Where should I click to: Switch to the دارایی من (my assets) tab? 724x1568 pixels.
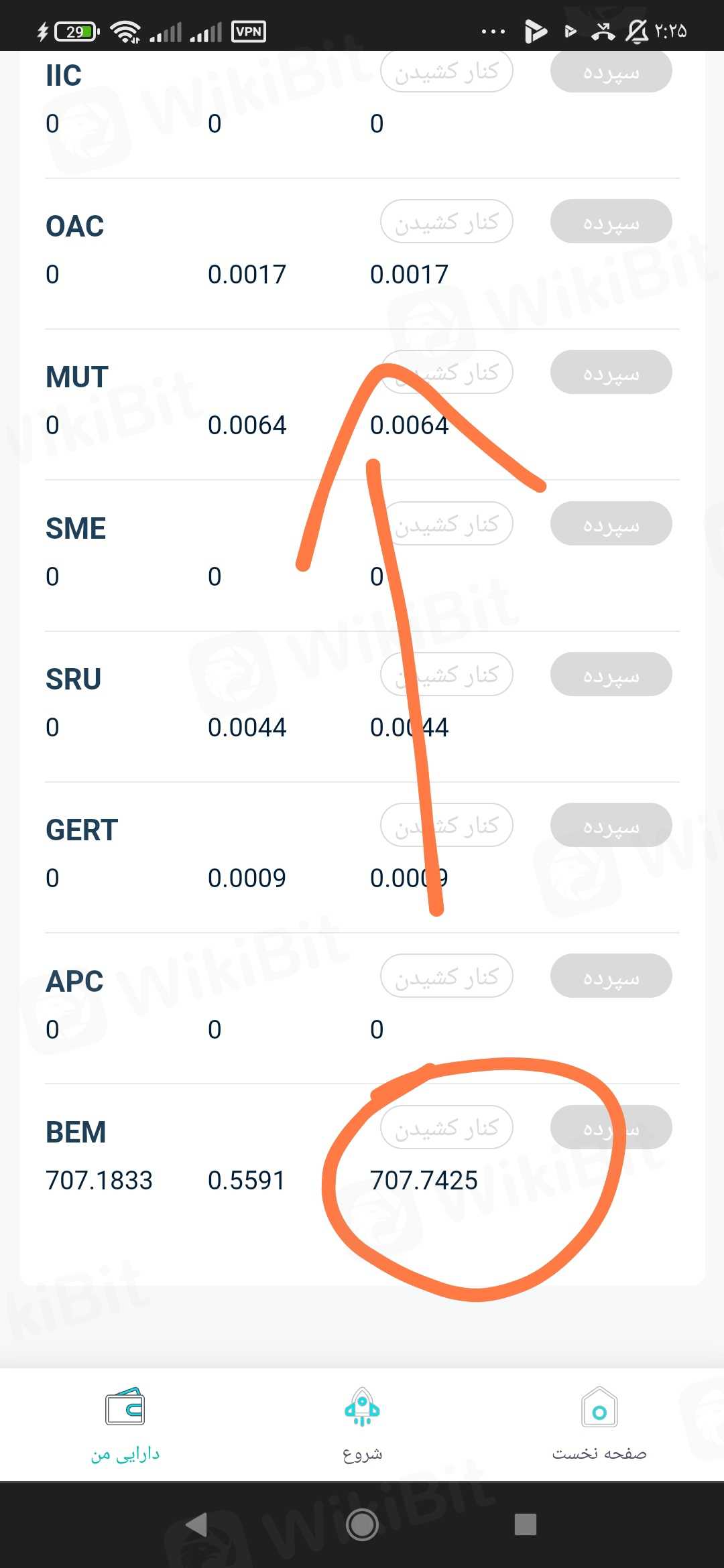pyautogui.click(x=125, y=1425)
